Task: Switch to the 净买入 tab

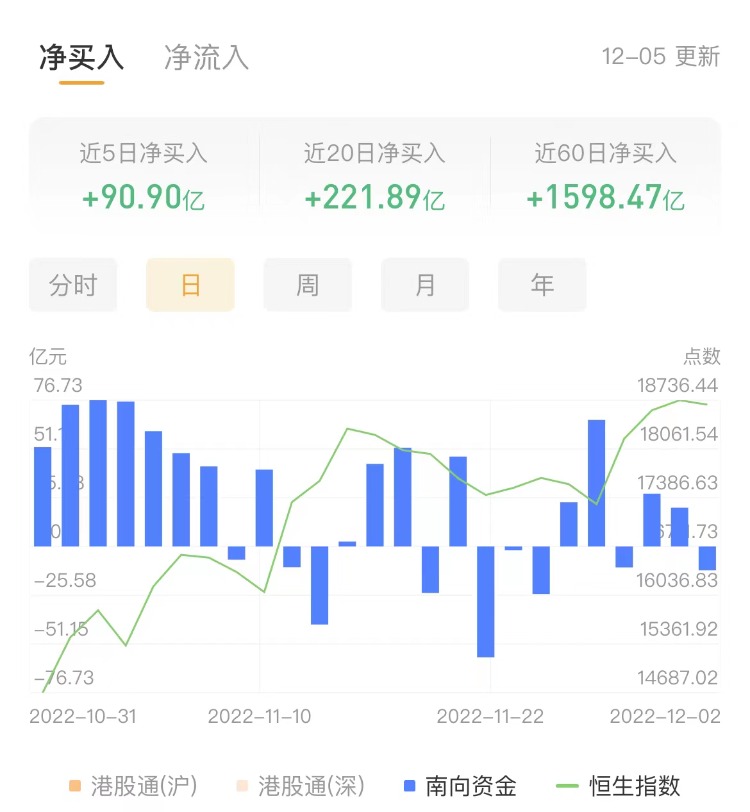Action: 82,57
